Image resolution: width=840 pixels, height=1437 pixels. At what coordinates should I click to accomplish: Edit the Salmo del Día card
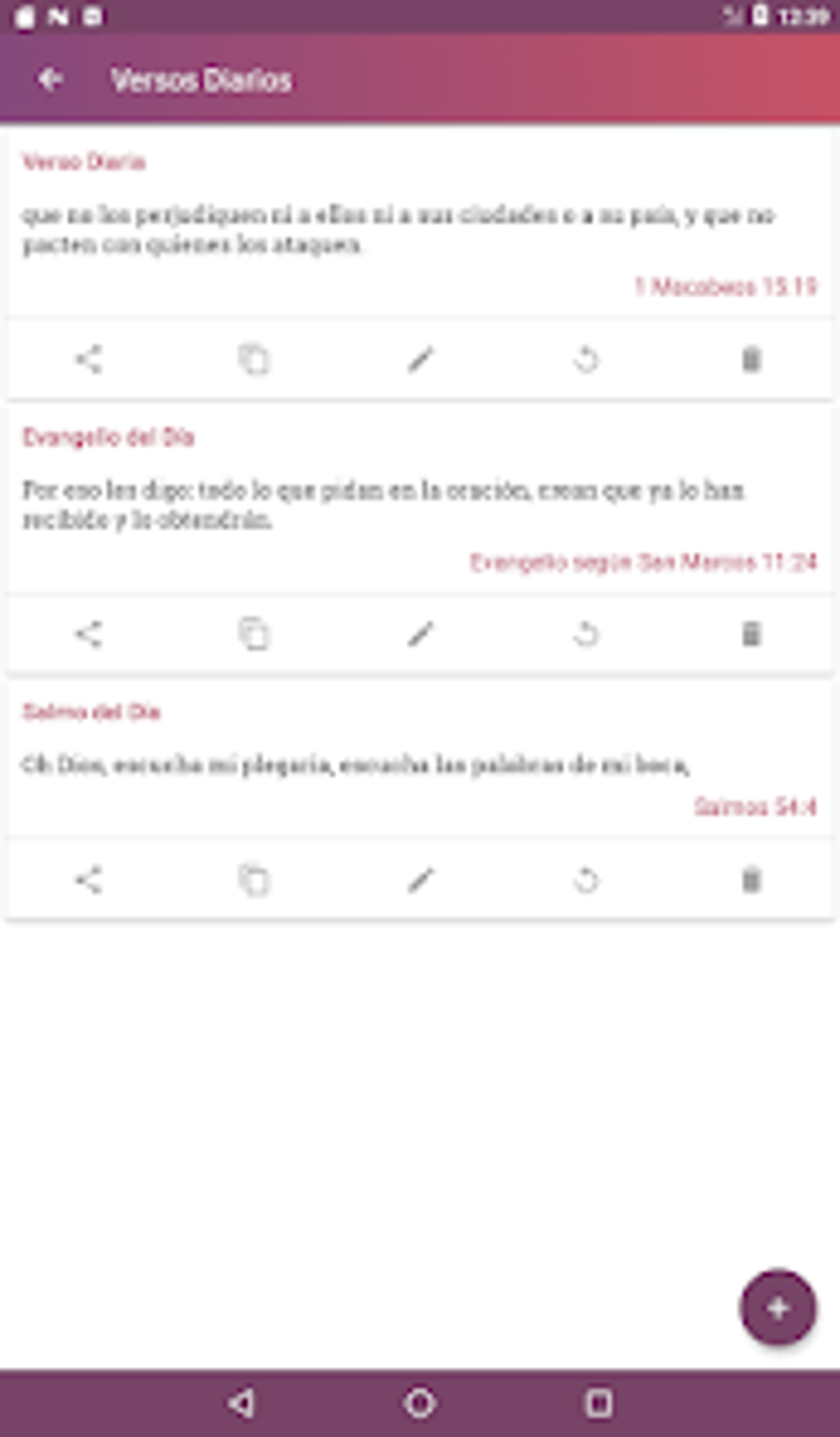(420, 880)
